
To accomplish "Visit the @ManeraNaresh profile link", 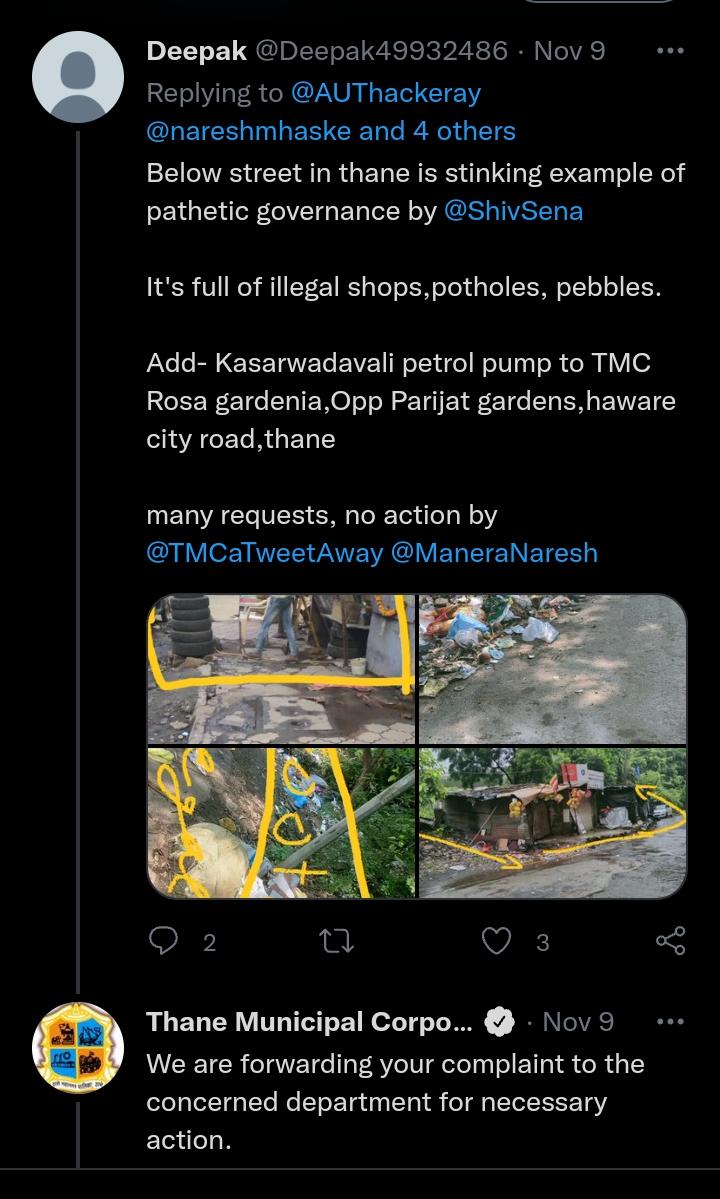I will coord(494,553).
